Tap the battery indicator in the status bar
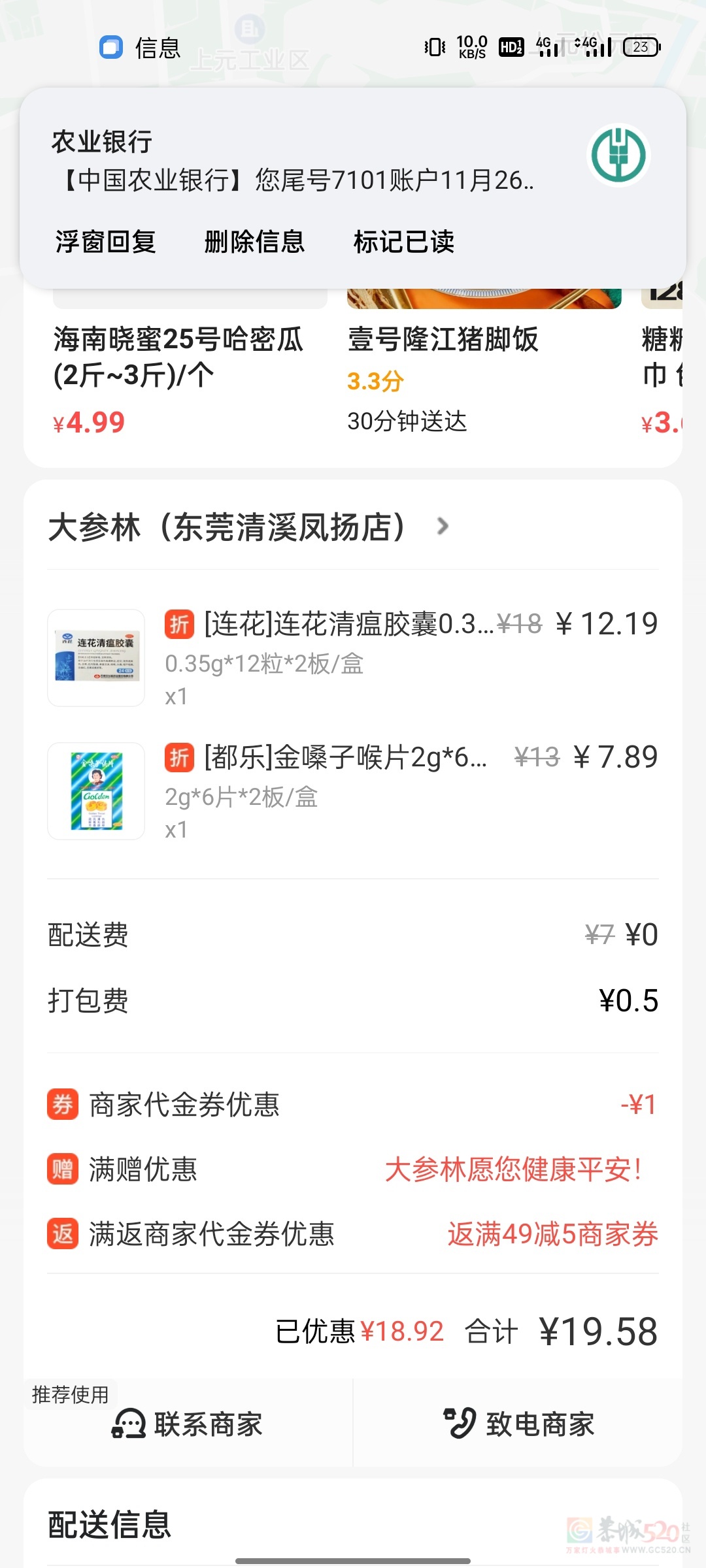The height and width of the screenshot is (1568, 706). click(639, 47)
